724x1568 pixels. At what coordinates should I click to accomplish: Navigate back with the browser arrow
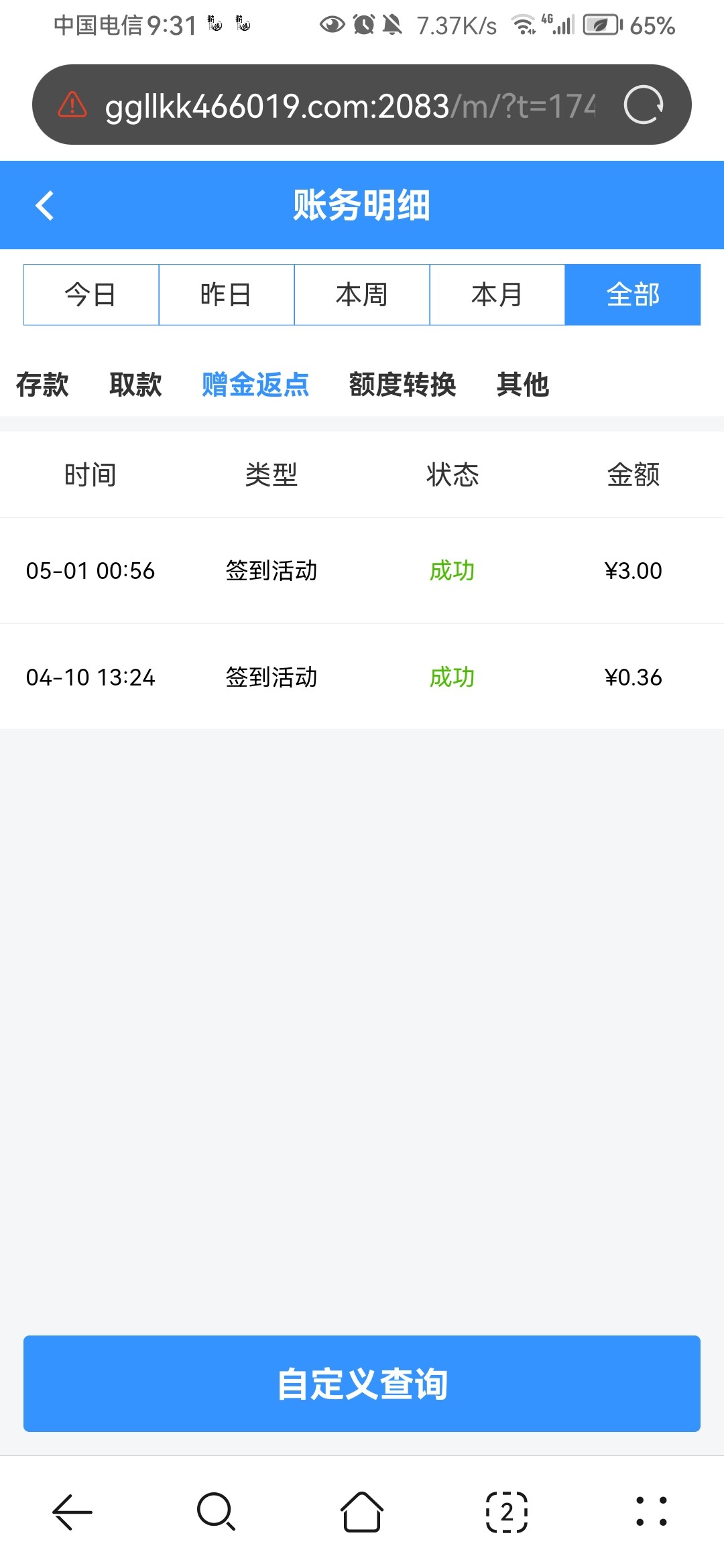(72, 1512)
